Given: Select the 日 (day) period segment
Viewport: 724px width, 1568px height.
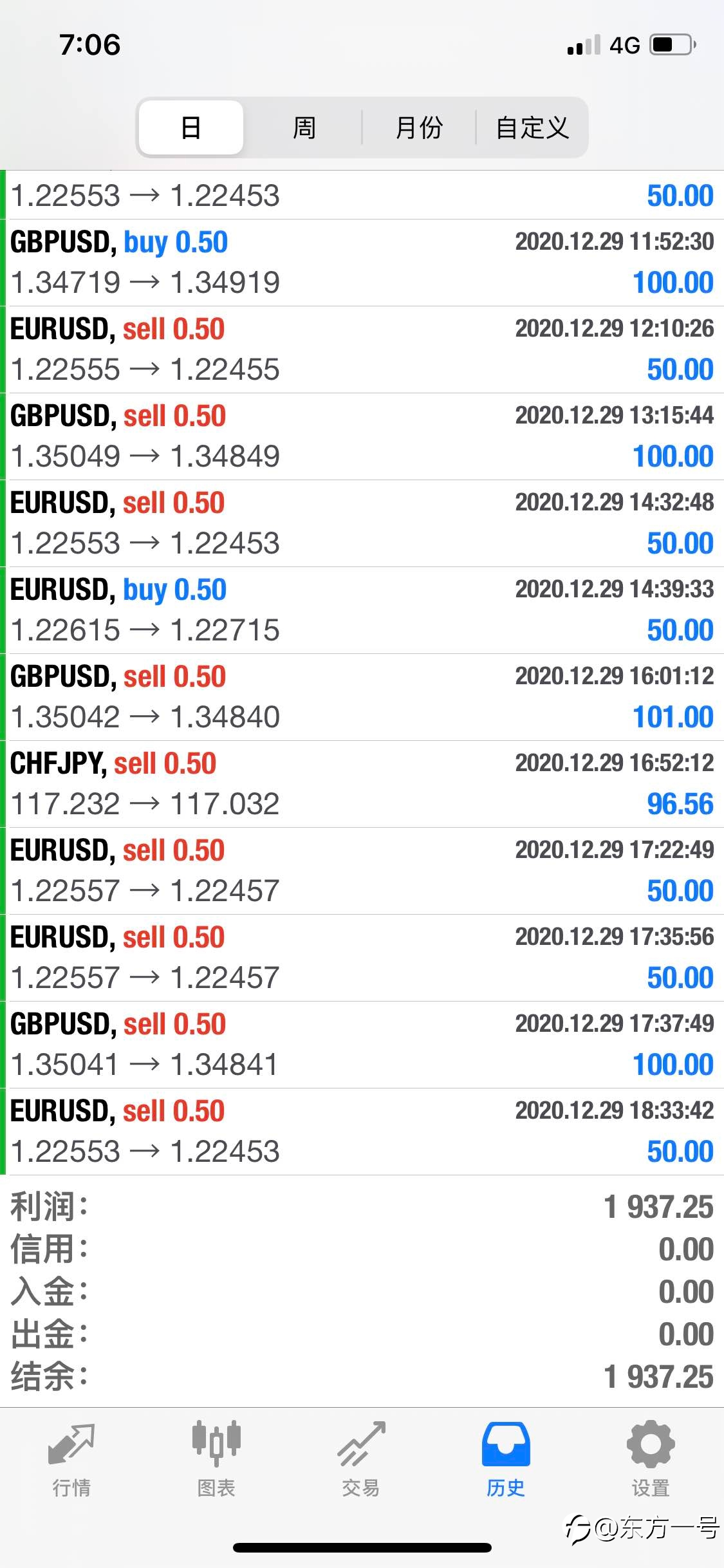Looking at the screenshot, I should (x=191, y=127).
